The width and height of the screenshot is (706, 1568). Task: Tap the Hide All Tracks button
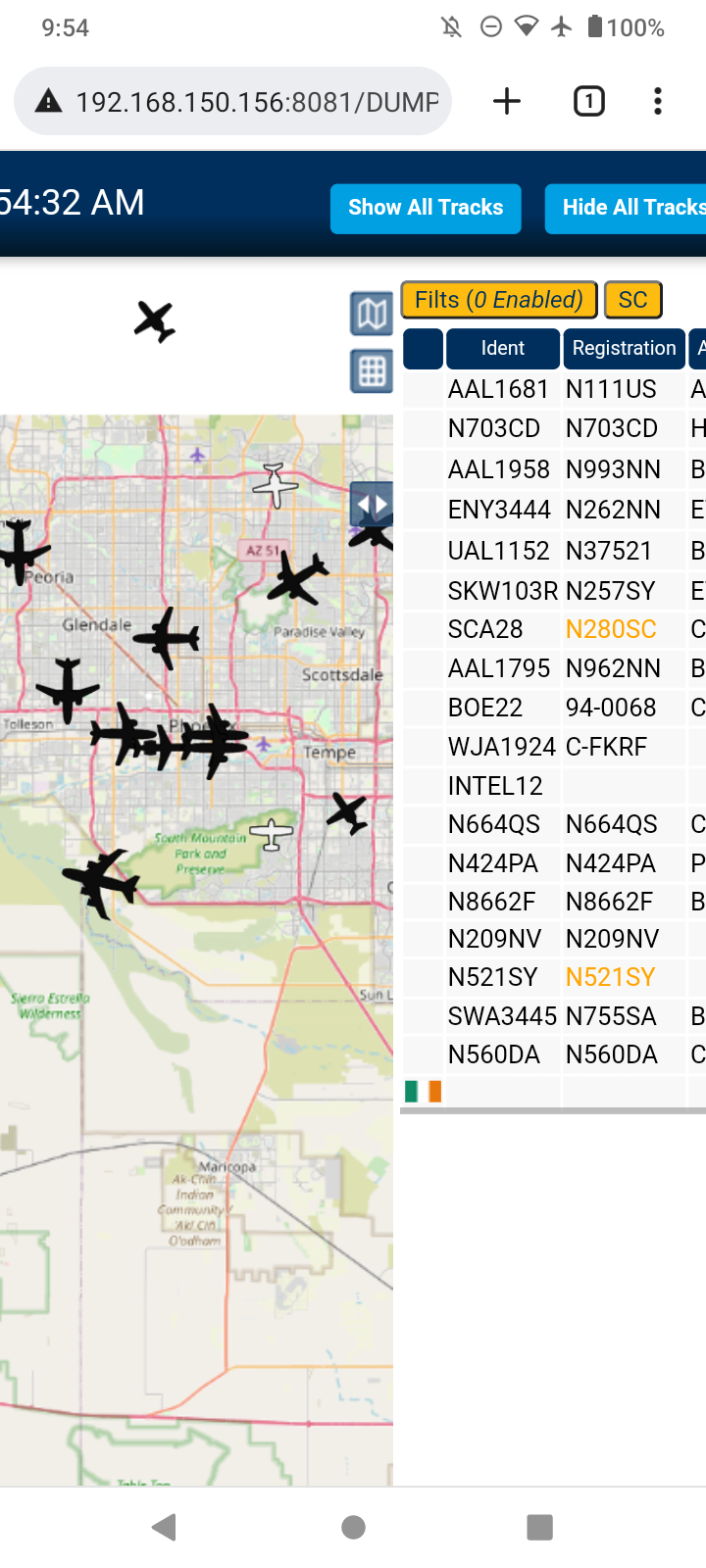(x=626, y=209)
